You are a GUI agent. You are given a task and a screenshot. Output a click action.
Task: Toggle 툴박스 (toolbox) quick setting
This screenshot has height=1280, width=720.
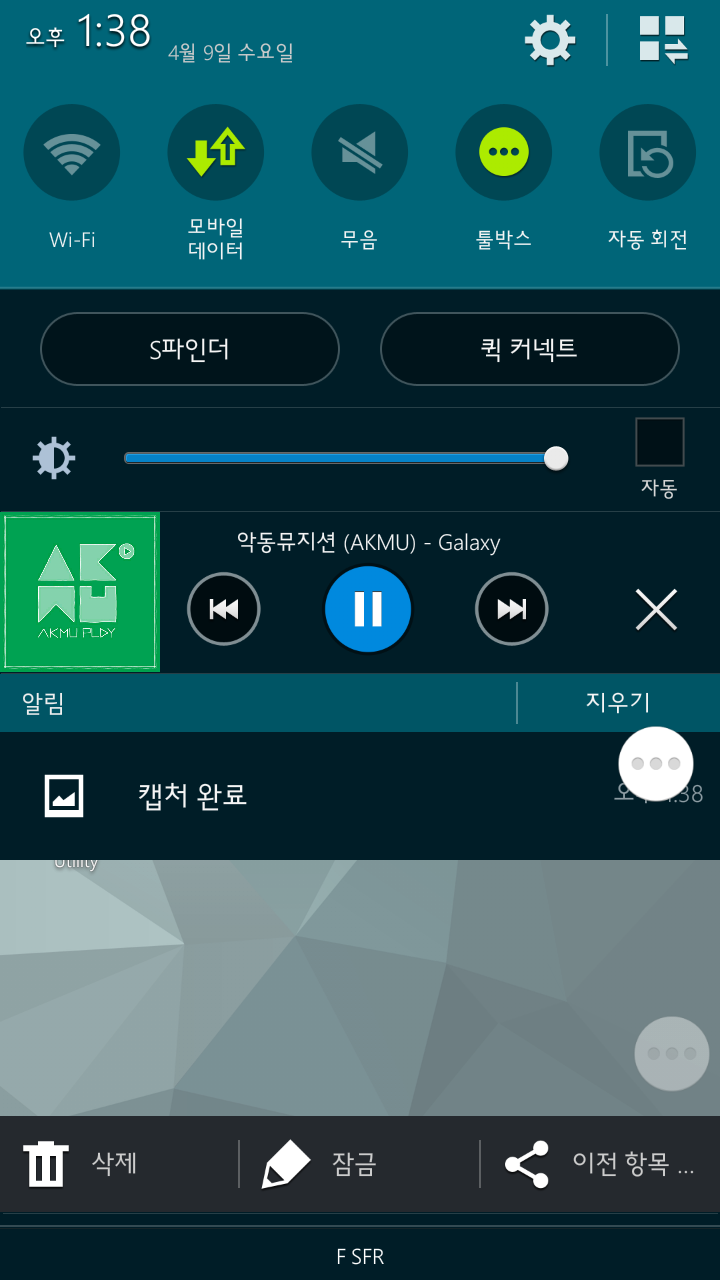tap(504, 153)
